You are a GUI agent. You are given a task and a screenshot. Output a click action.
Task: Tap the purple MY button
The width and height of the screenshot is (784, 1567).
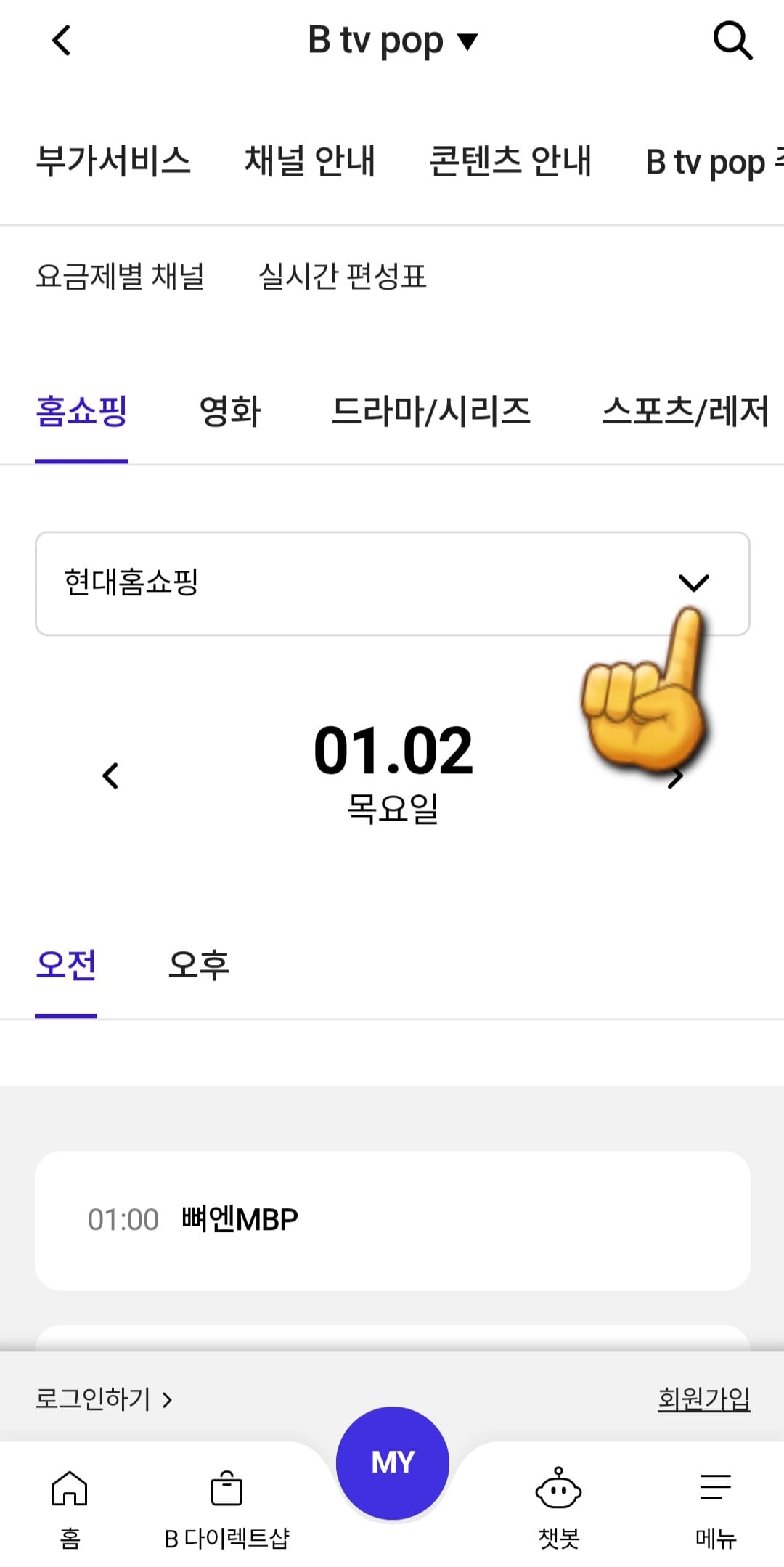click(x=392, y=1462)
